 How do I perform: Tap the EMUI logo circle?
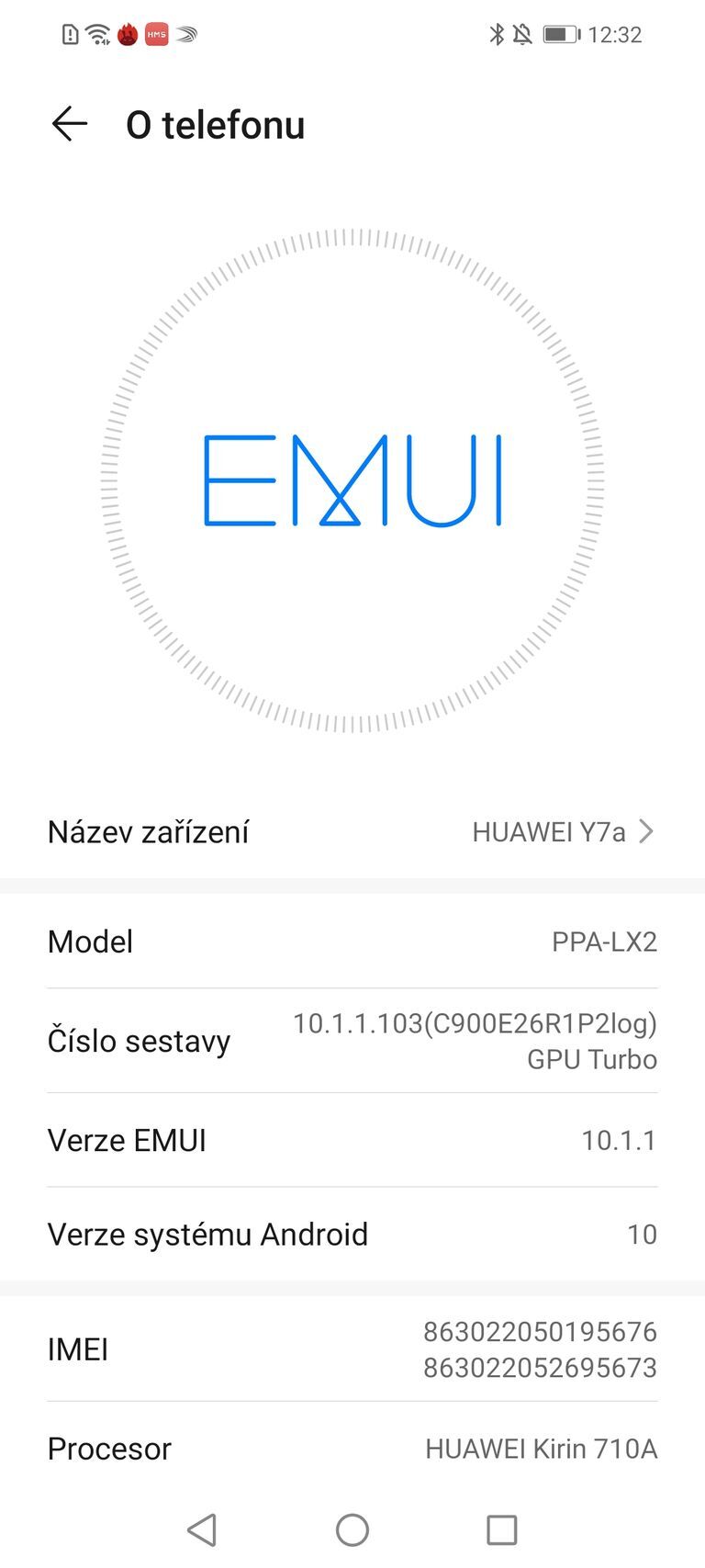[x=352, y=478]
